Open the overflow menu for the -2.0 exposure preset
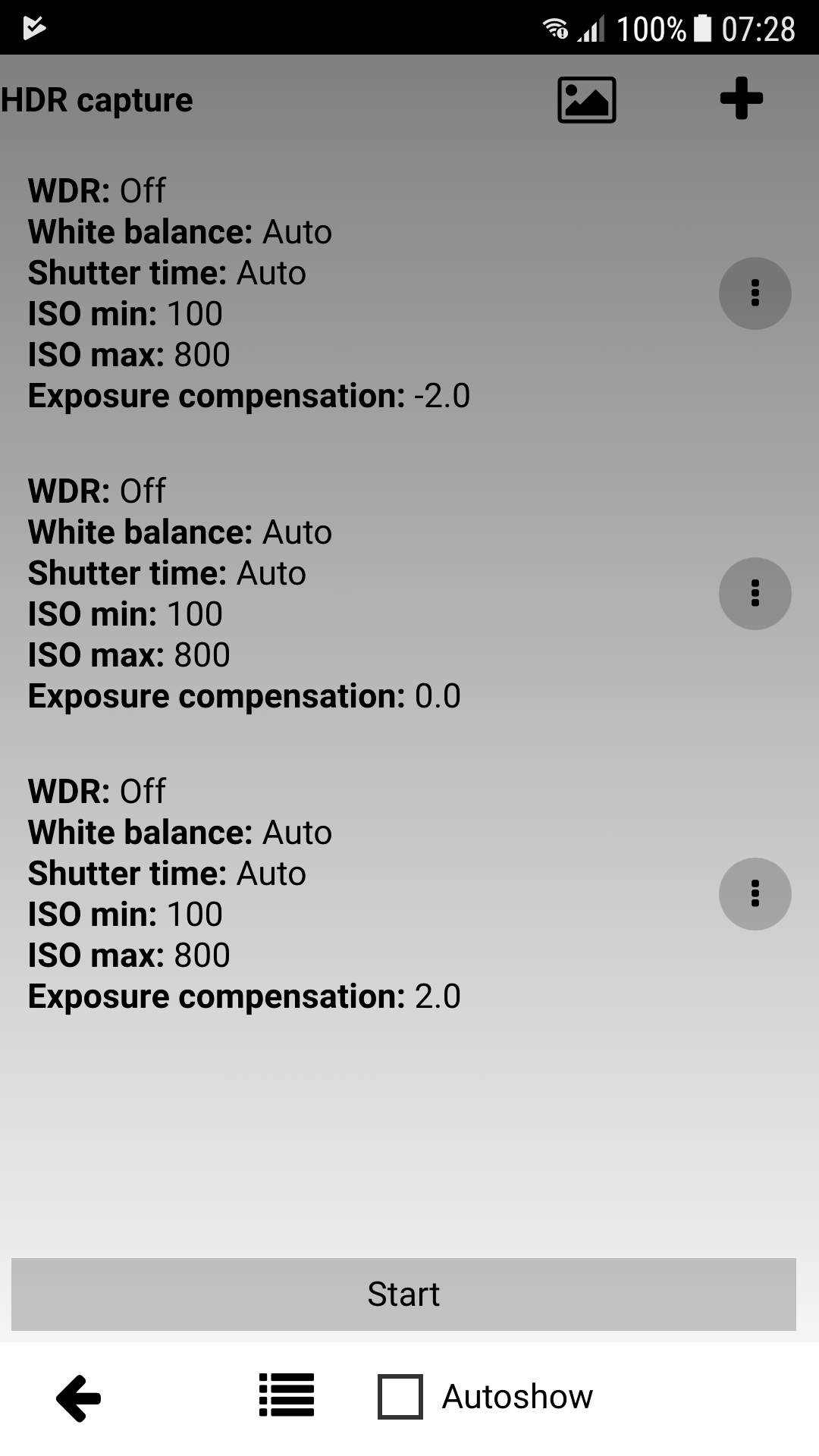The width and height of the screenshot is (819, 1456). click(x=755, y=293)
